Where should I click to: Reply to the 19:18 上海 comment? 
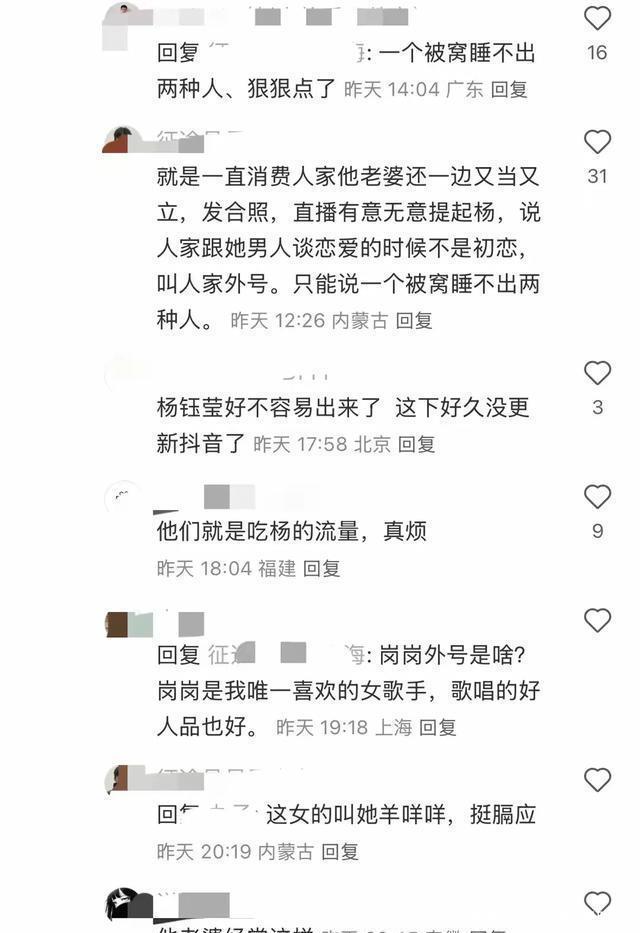pos(437,727)
